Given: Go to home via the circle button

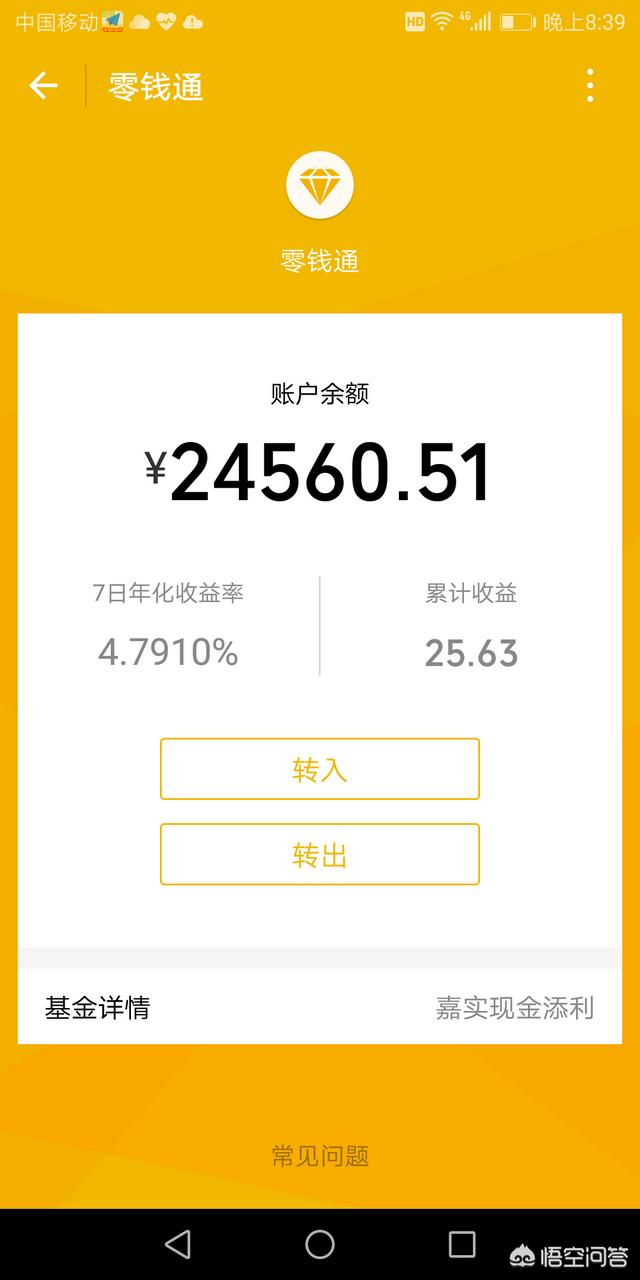Looking at the screenshot, I should pos(320,1244).
